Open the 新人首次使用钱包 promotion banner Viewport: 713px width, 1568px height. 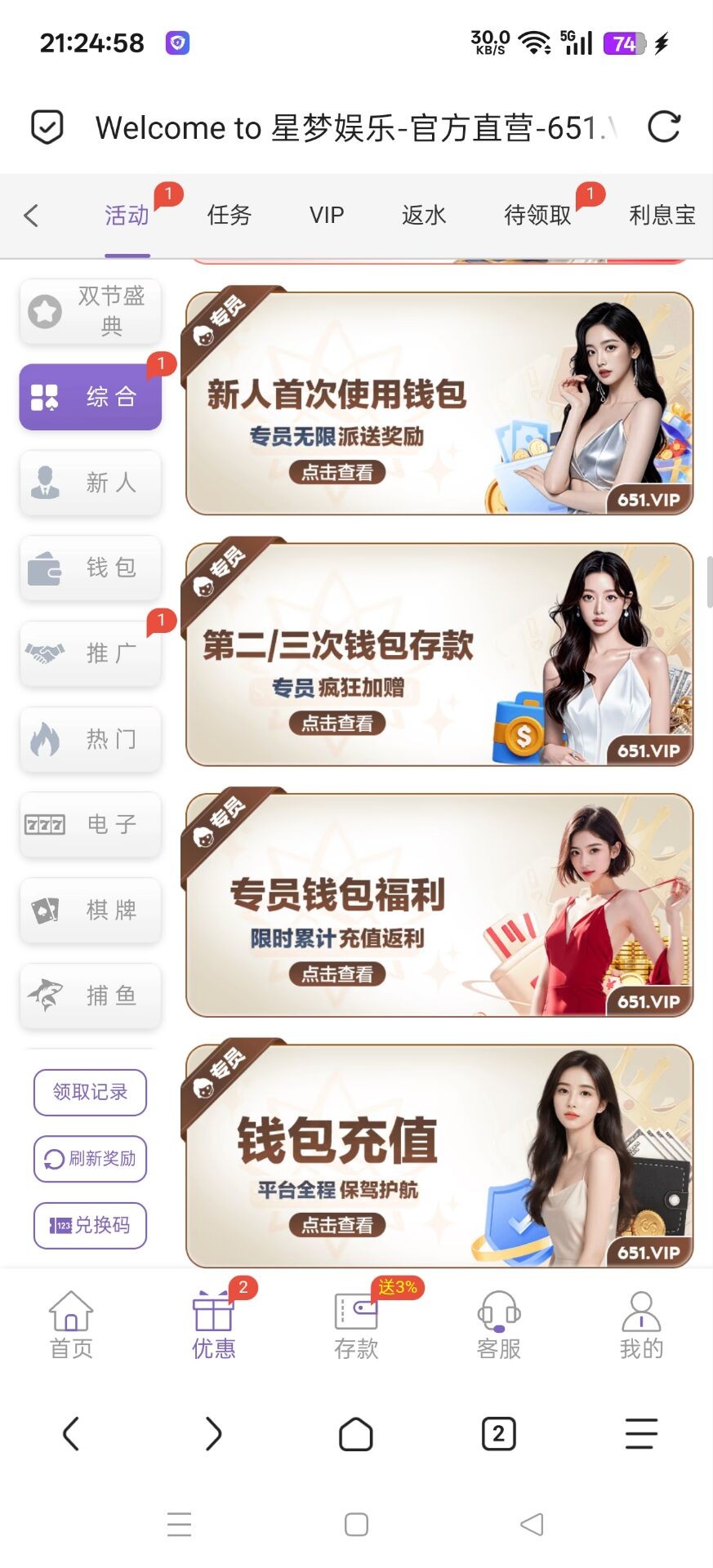click(439, 404)
